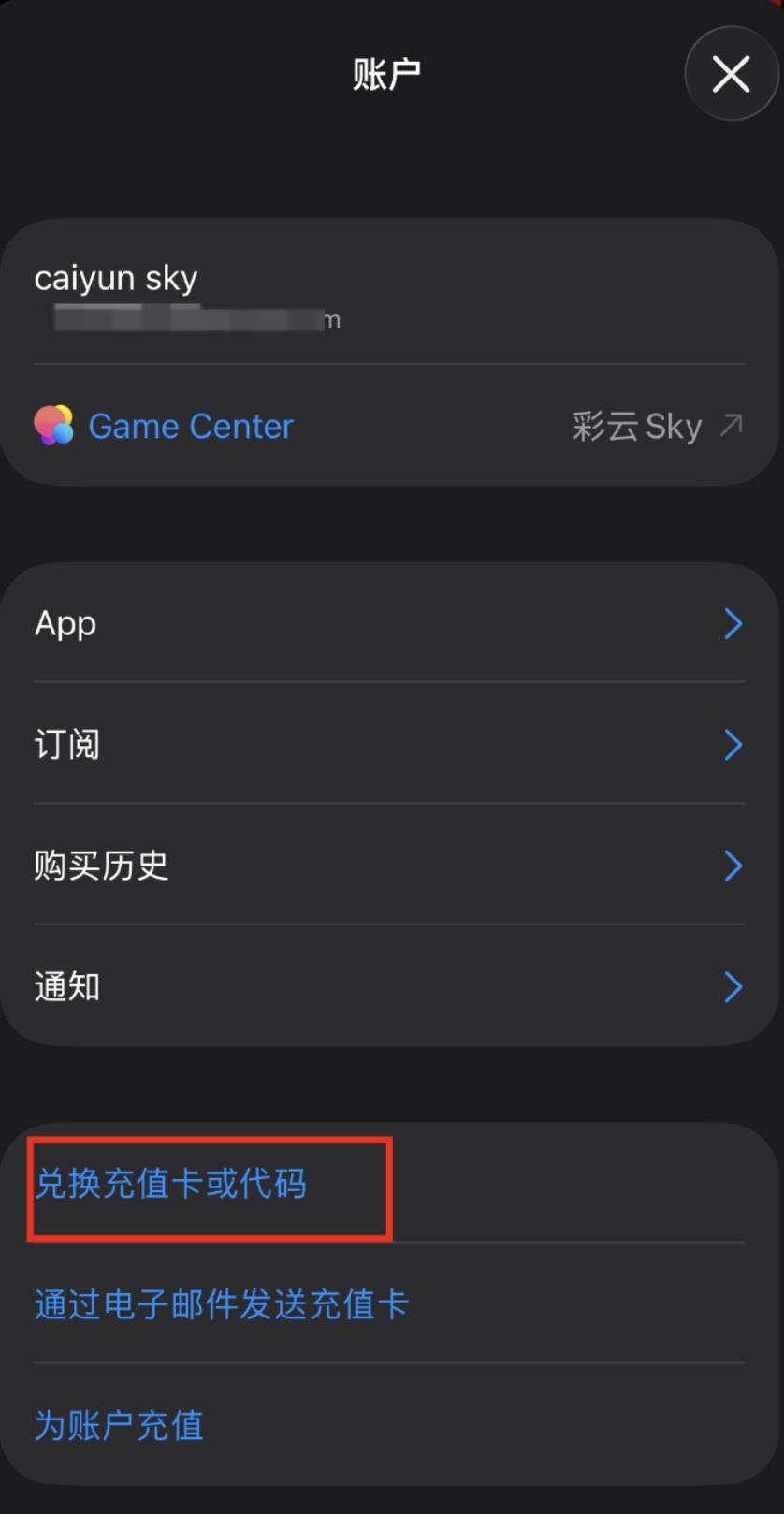
Task: Tap the 为账户充值 option
Action: coord(118,1426)
